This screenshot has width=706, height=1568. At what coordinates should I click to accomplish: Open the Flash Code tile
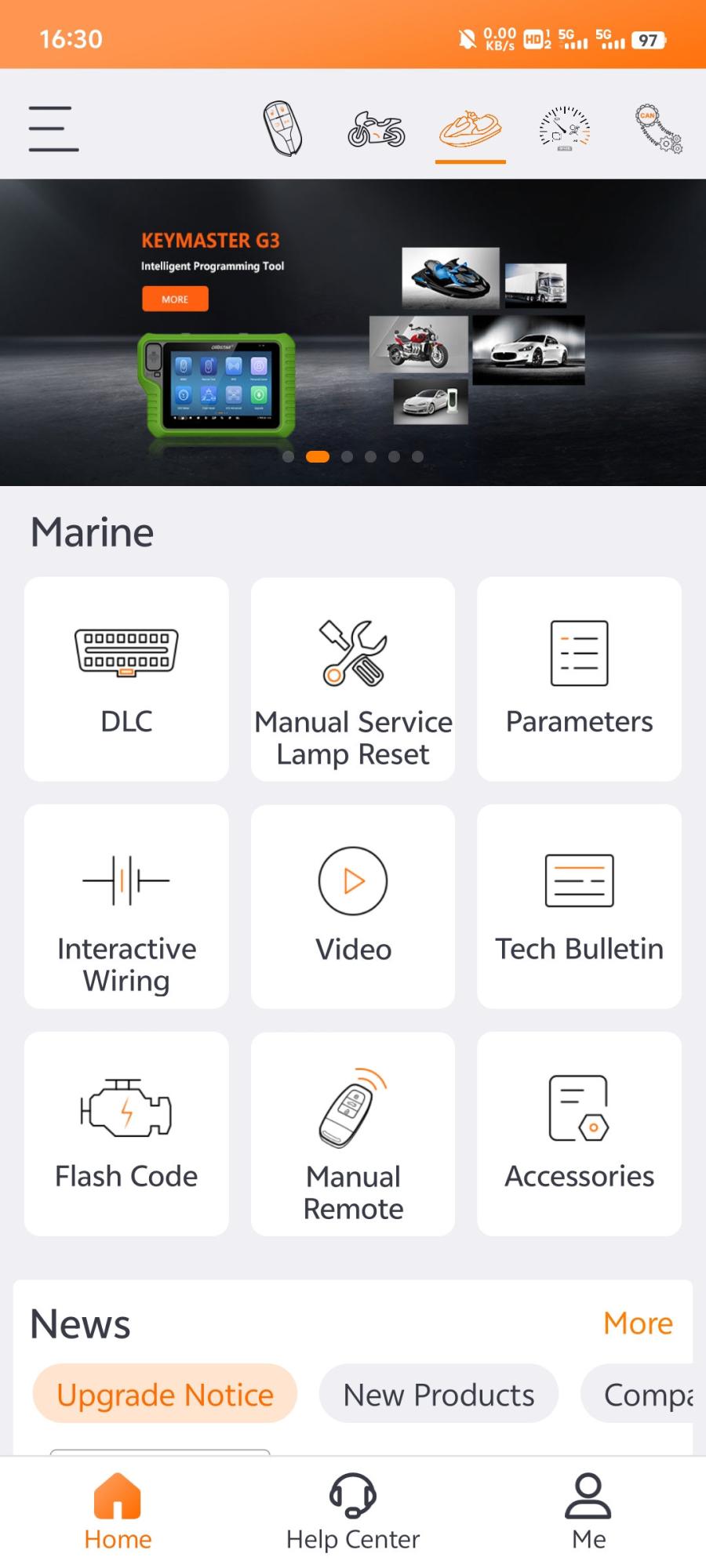pyautogui.click(x=126, y=1134)
